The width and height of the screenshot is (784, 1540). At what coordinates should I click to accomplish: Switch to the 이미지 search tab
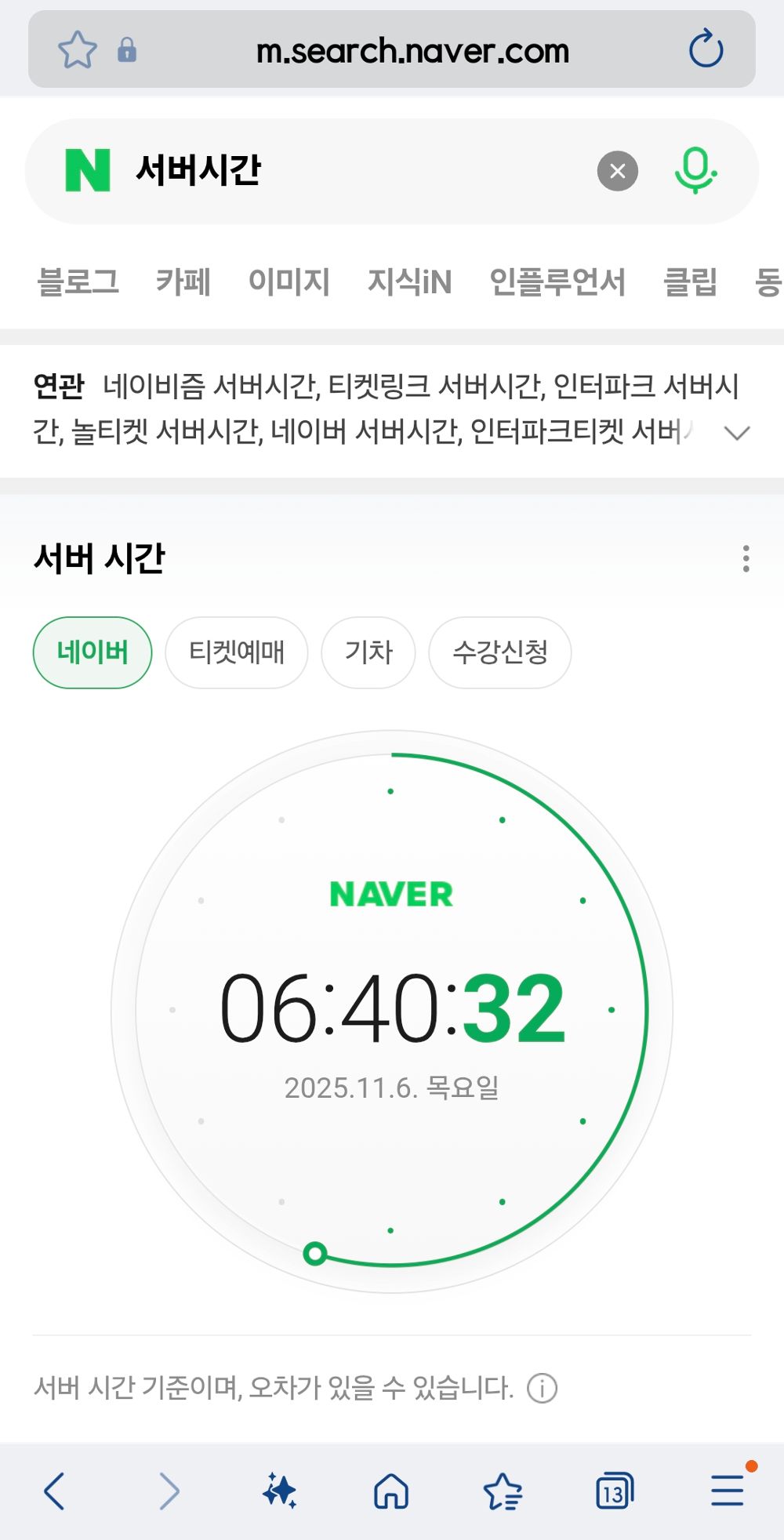[x=289, y=283]
